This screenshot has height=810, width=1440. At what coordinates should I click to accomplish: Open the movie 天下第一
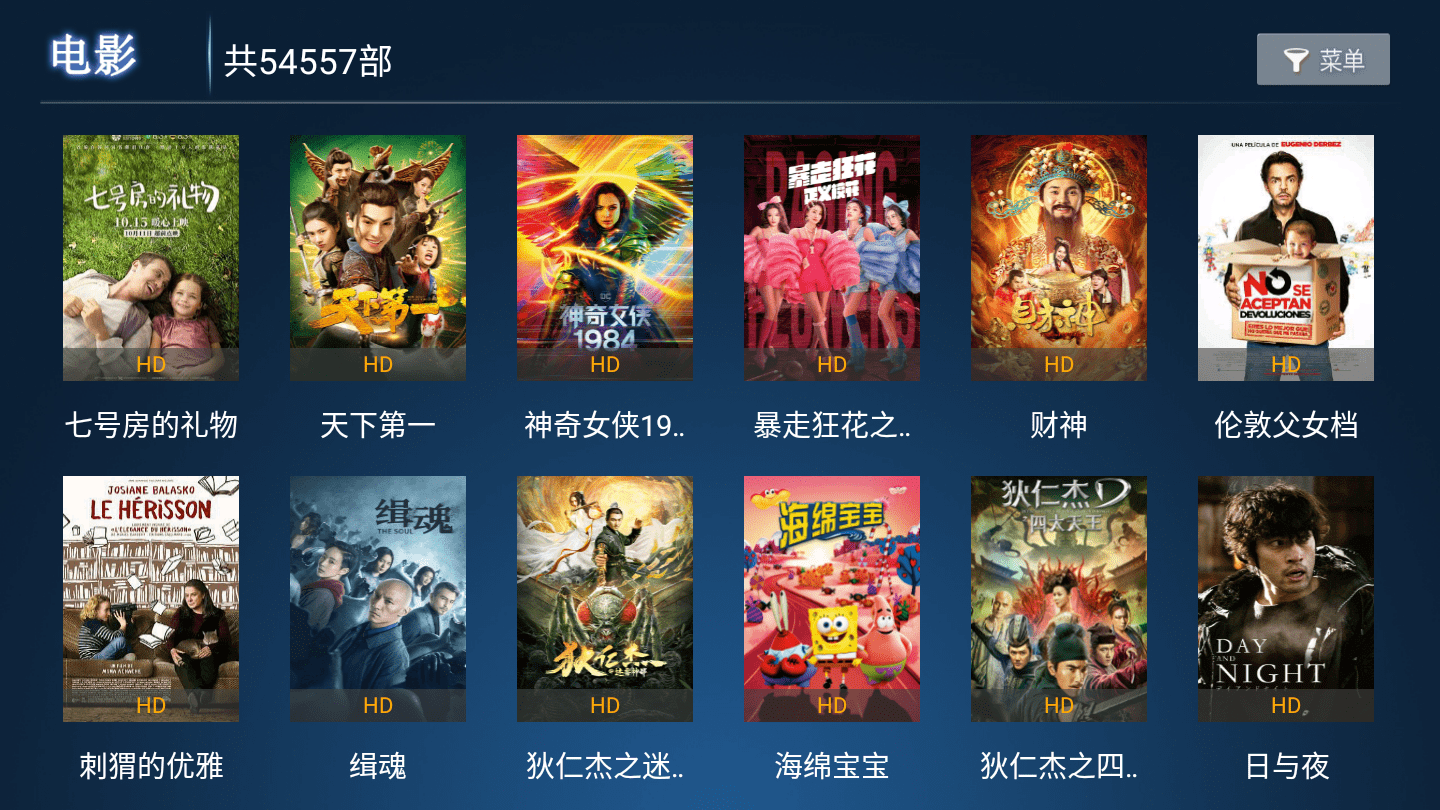378,257
